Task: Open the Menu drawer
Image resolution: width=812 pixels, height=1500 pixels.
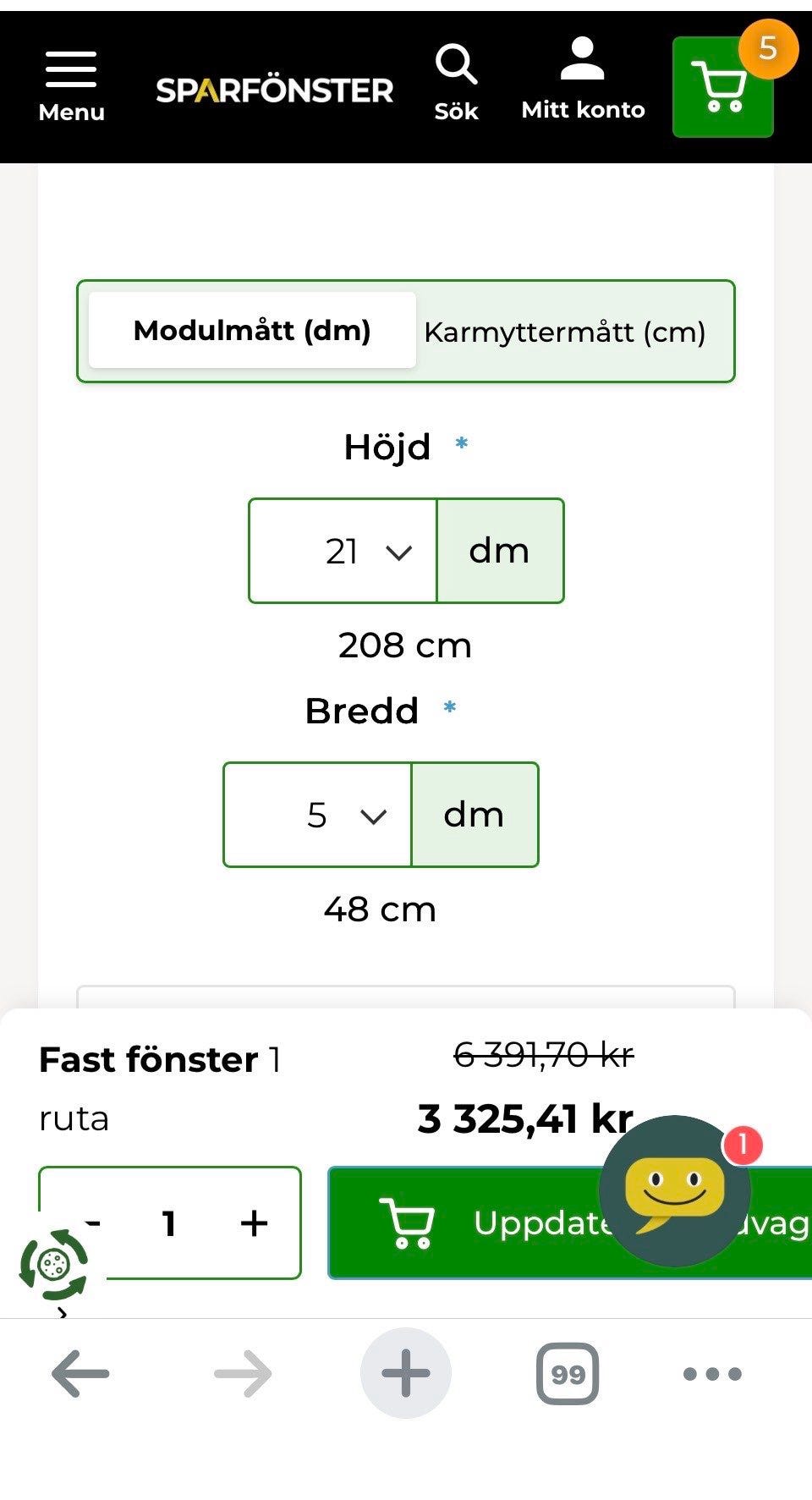Action: click(71, 86)
